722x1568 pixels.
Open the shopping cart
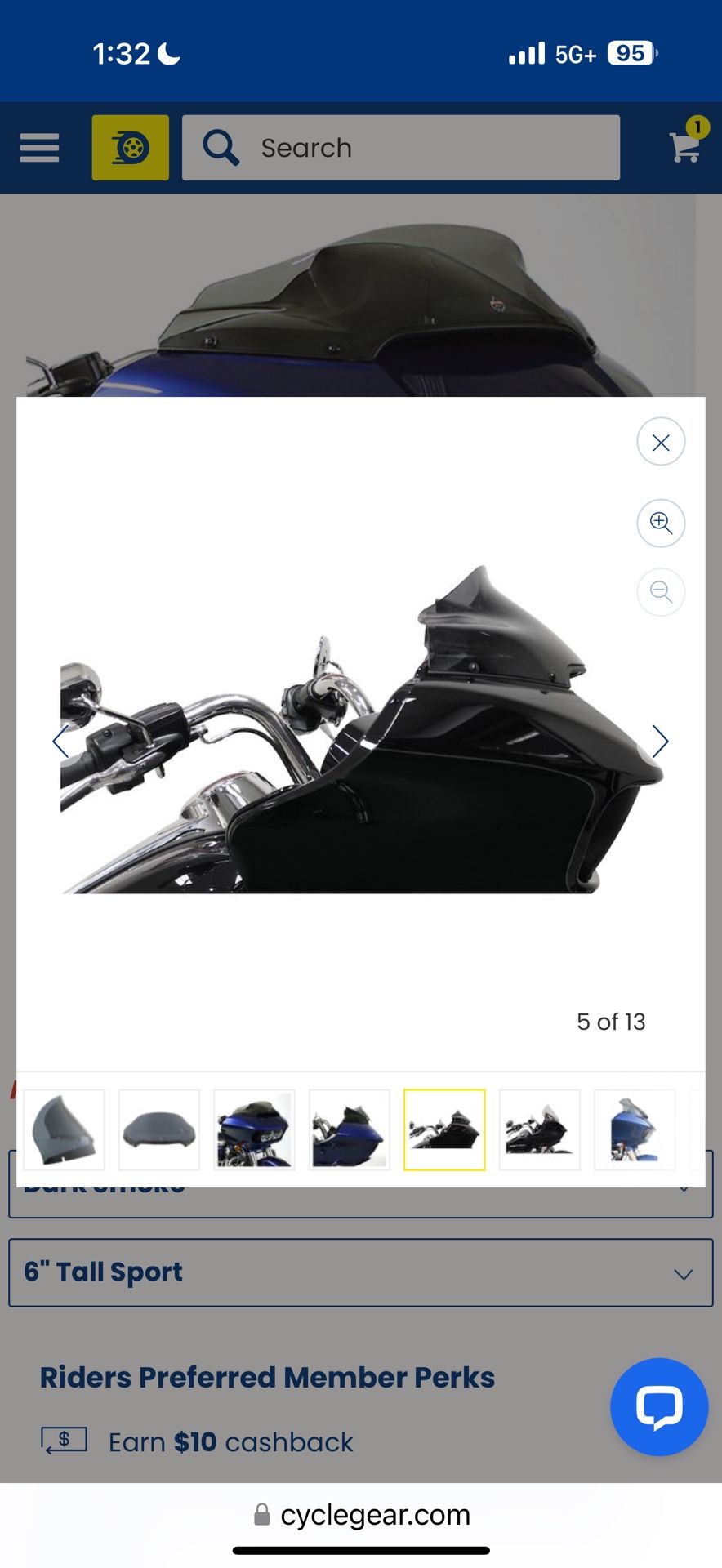pos(686,145)
